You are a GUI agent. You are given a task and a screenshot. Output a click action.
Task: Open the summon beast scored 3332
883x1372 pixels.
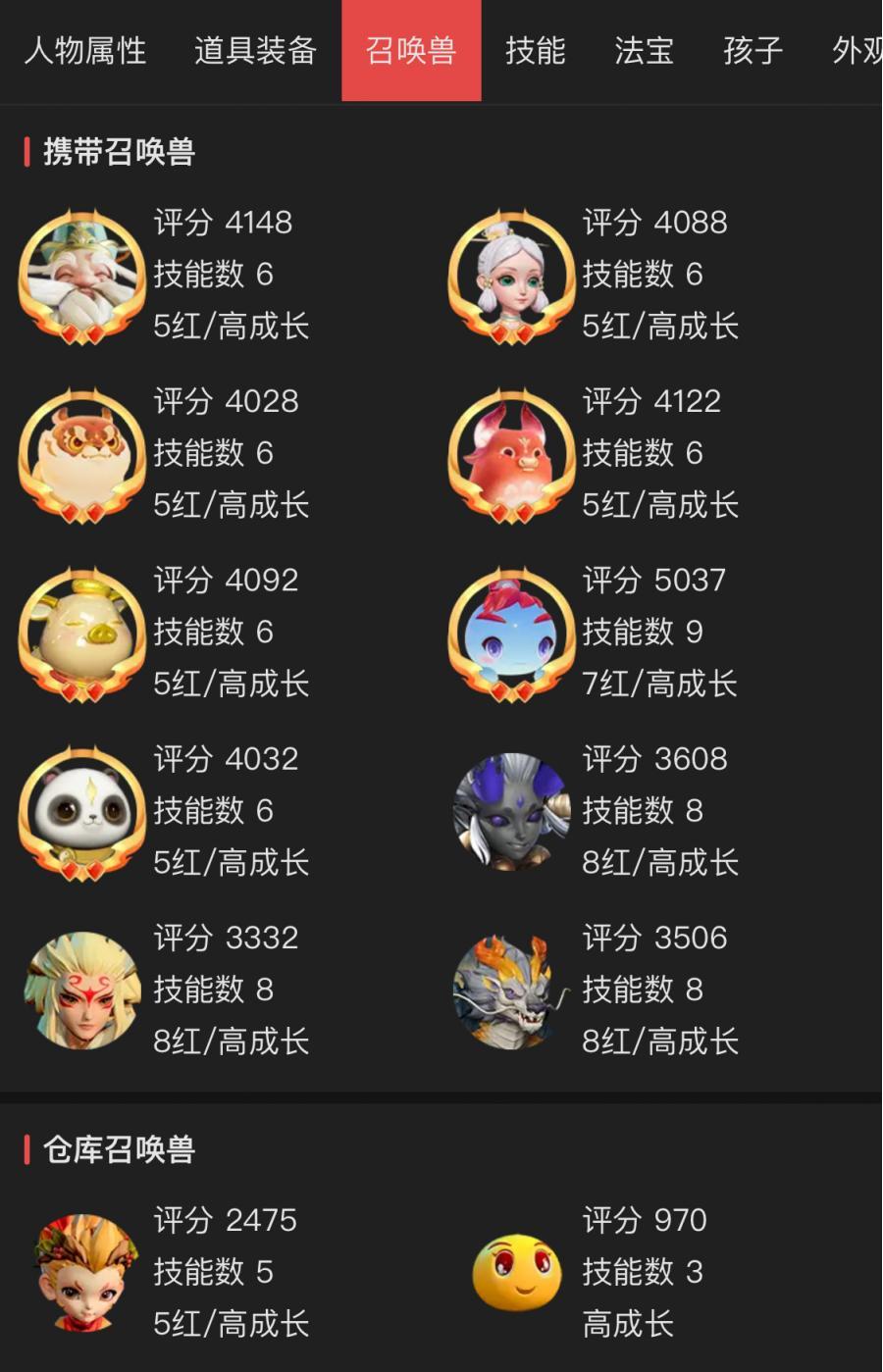[82, 991]
